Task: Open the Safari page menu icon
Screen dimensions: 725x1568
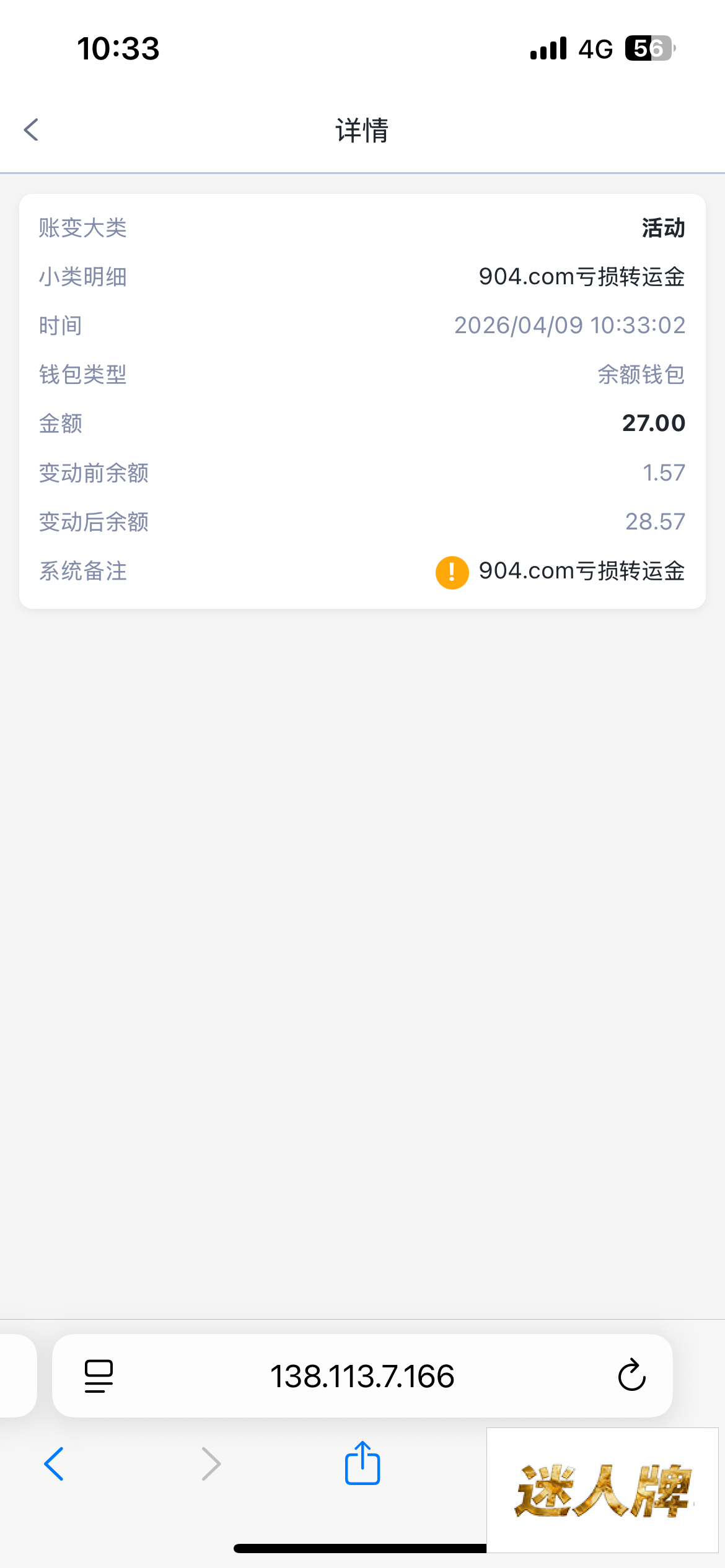Action: point(99,1376)
